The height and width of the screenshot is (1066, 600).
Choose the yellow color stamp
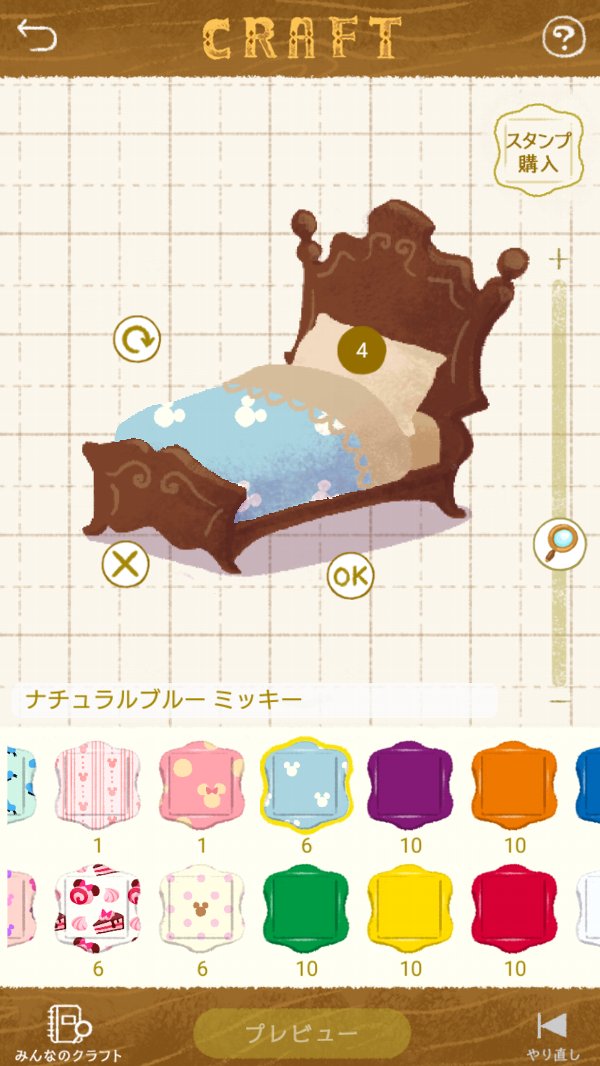pyautogui.click(x=410, y=908)
